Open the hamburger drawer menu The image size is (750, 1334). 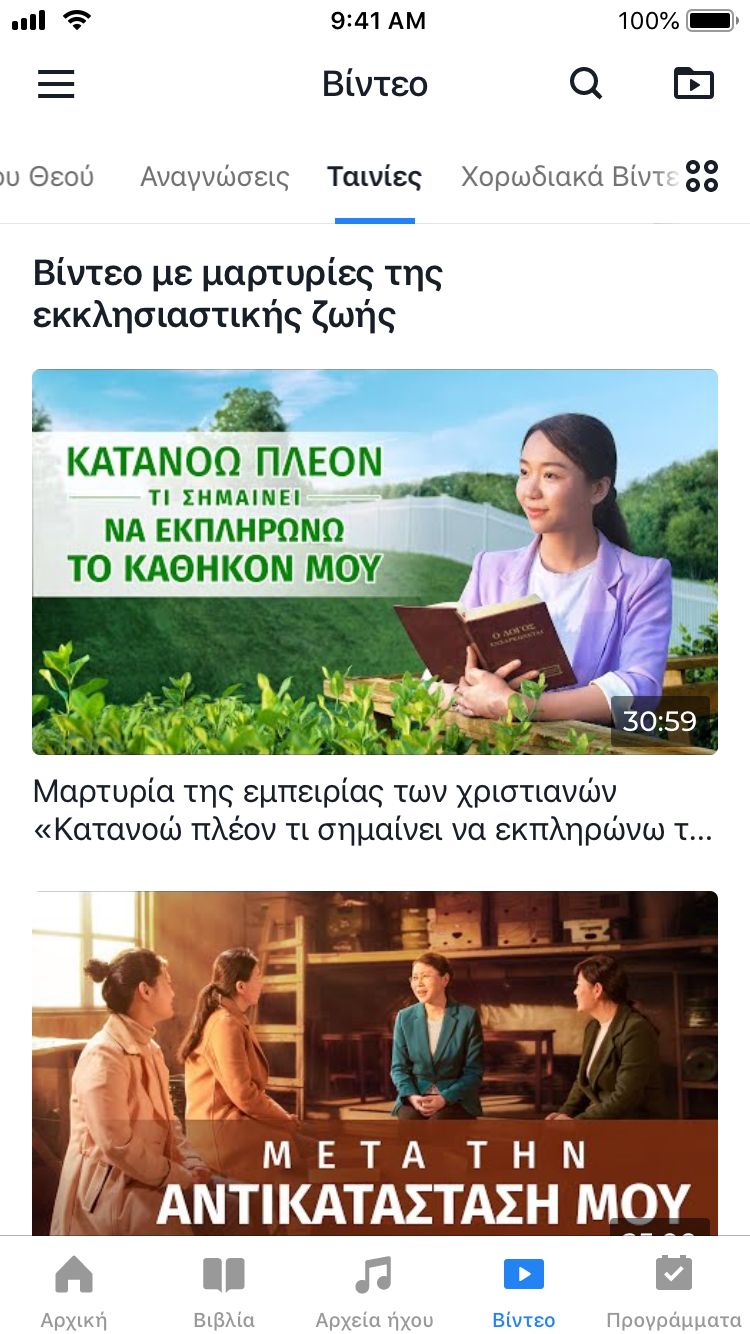pyautogui.click(x=56, y=84)
